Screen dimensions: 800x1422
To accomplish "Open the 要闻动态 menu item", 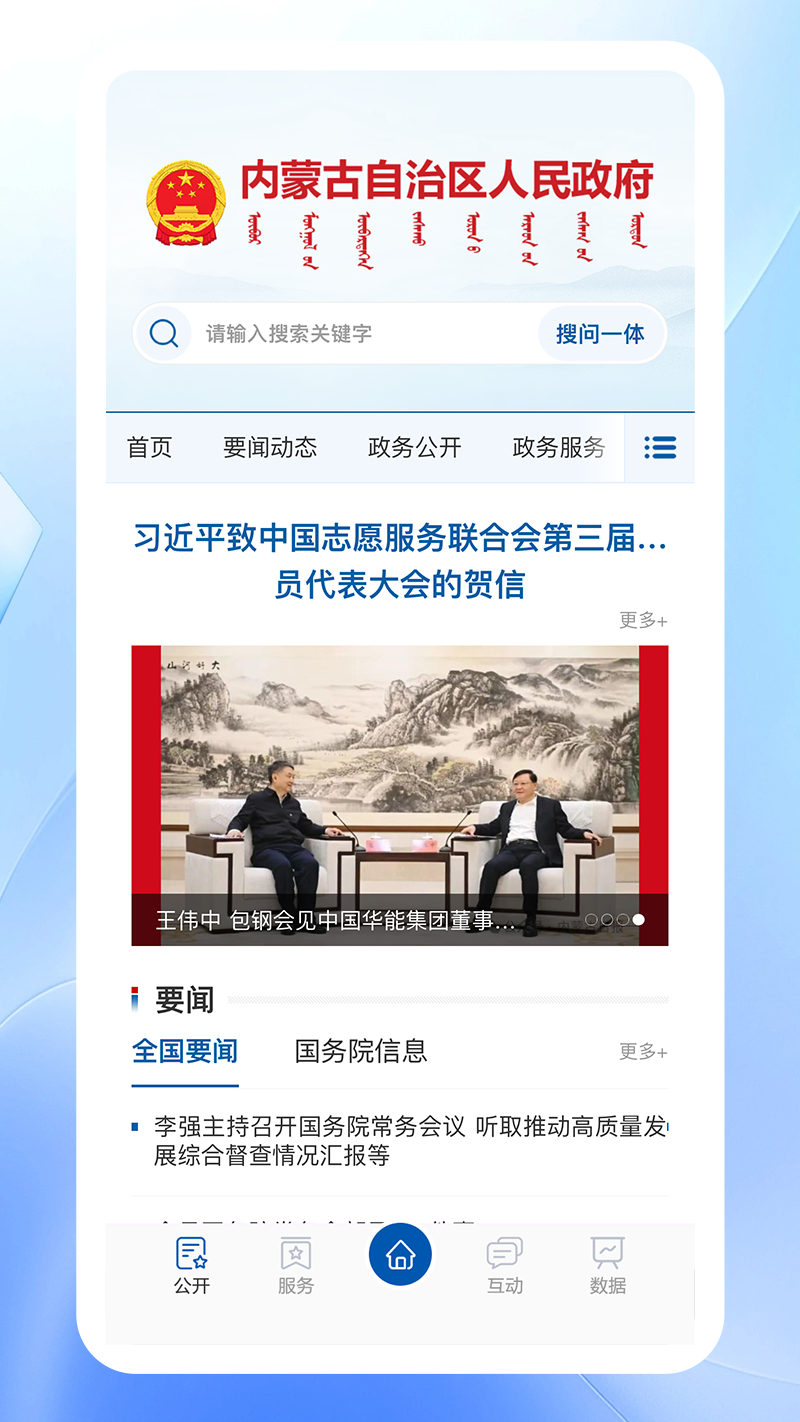I will click(x=270, y=448).
